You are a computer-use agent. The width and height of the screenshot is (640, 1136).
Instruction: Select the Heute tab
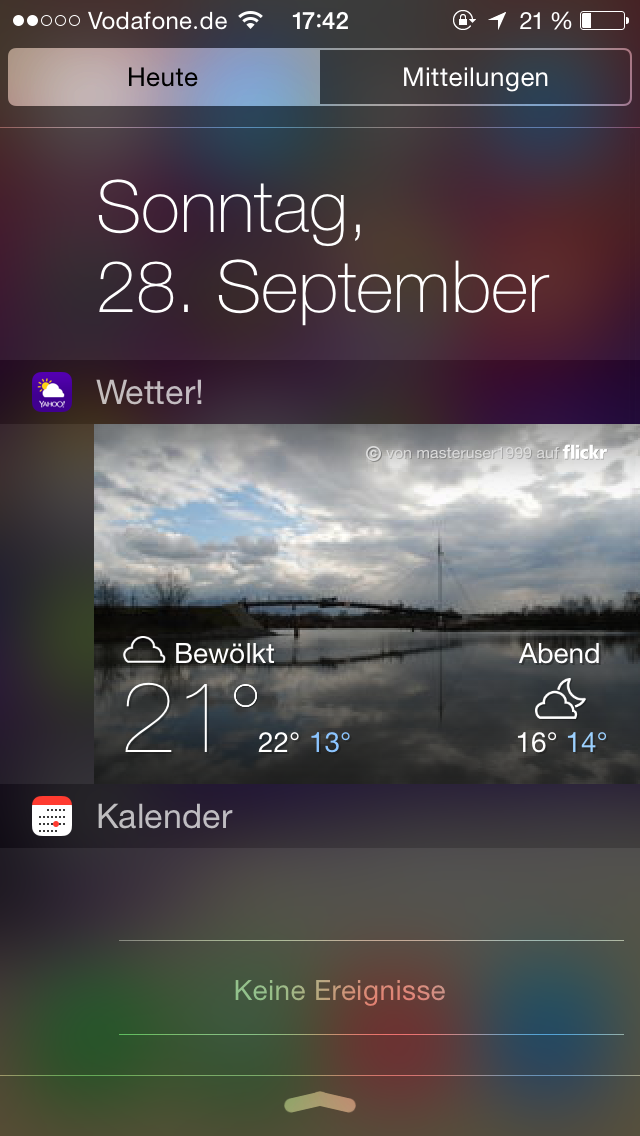click(164, 77)
